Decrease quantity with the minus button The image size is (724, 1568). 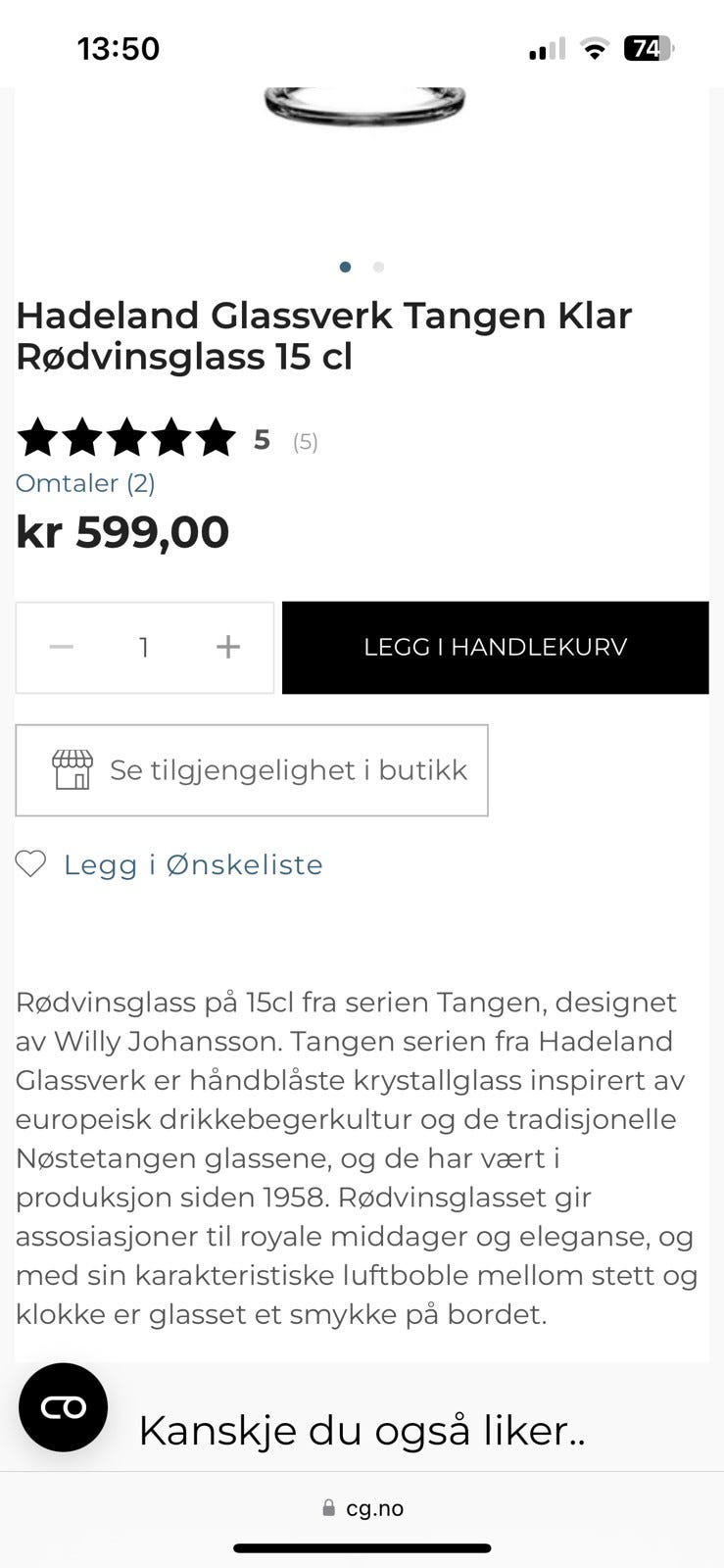tap(60, 647)
